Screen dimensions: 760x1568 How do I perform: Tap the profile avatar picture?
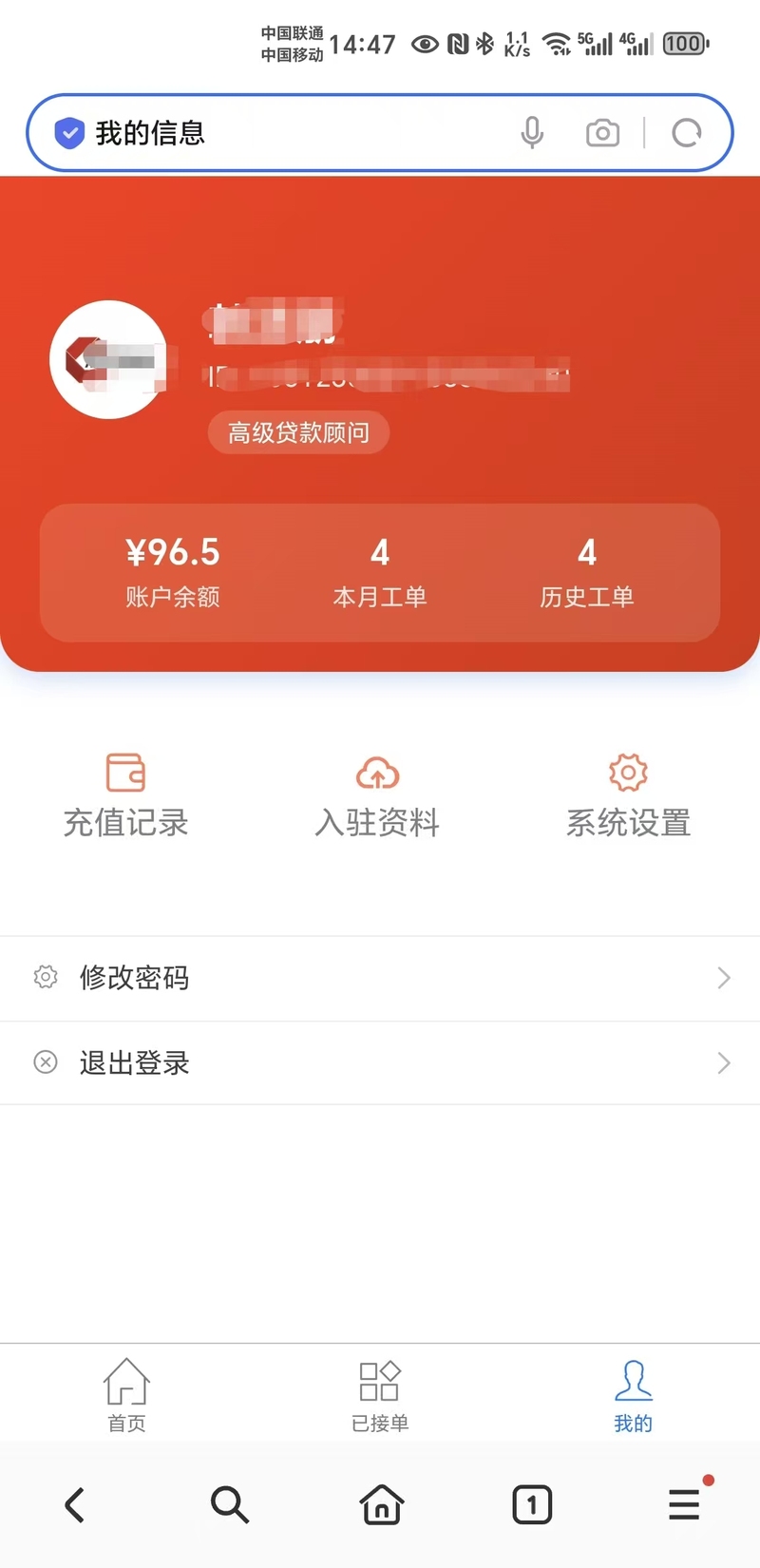[108, 359]
